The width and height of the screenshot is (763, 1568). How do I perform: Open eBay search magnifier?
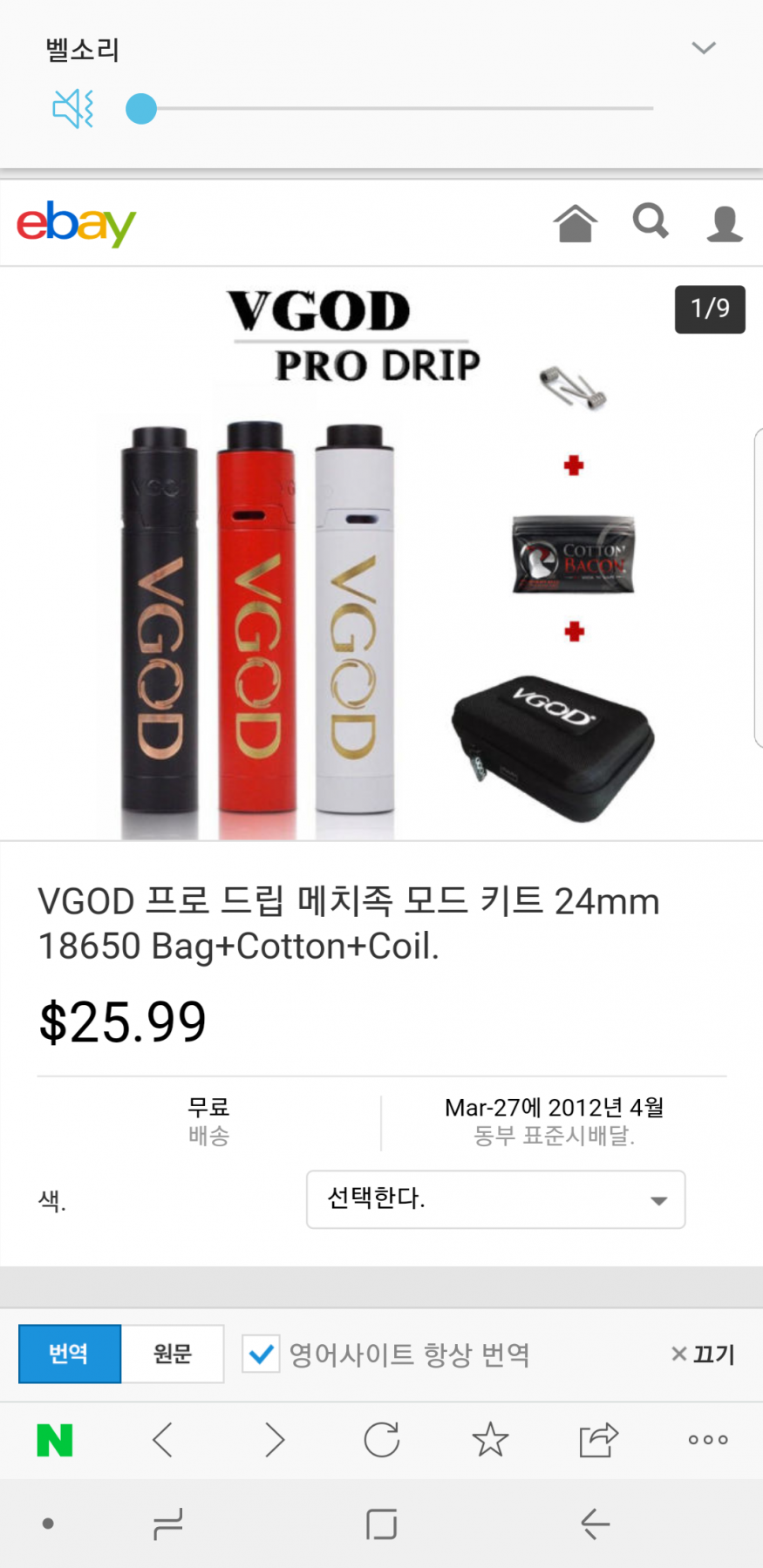click(x=651, y=221)
